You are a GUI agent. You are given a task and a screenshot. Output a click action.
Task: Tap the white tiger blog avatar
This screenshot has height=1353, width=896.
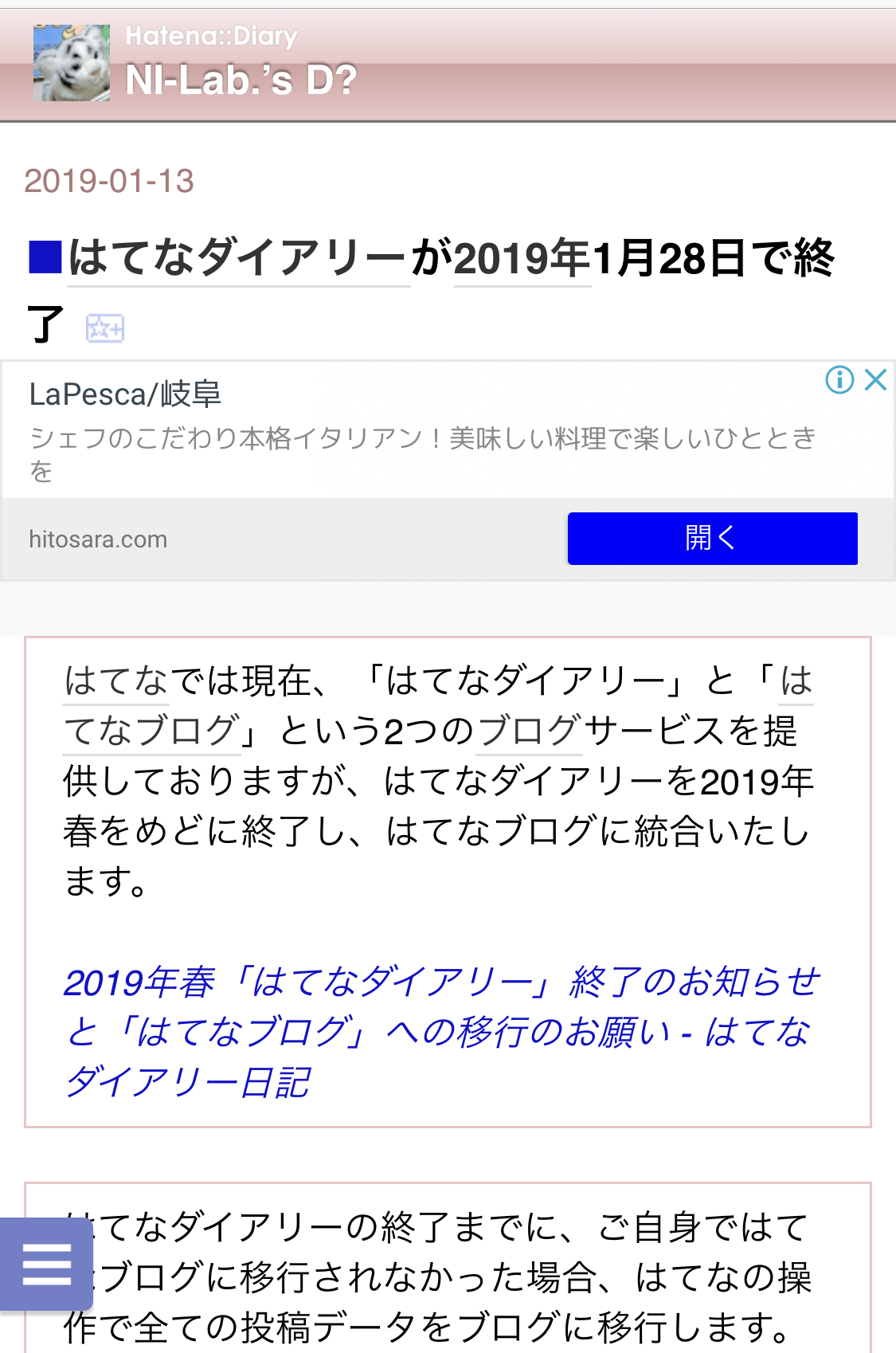pyautogui.click(x=72, y=63)
